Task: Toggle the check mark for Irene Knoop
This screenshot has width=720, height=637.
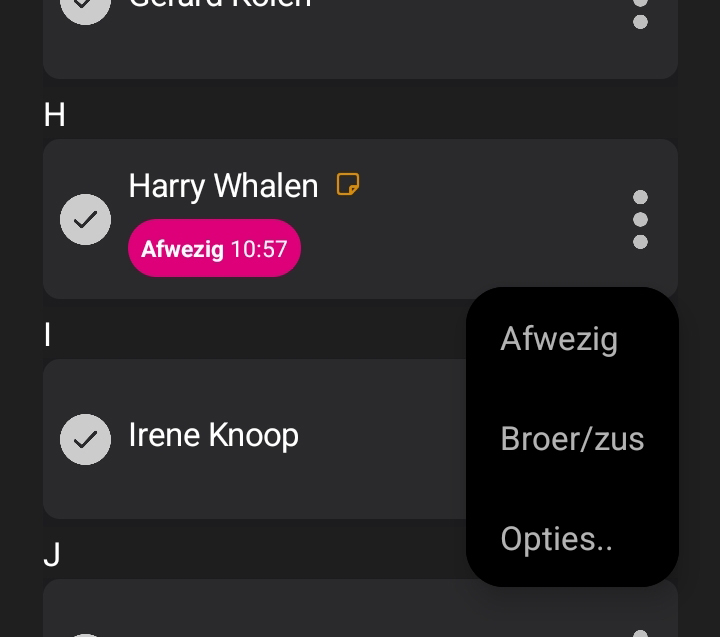Action: [86, 439]
